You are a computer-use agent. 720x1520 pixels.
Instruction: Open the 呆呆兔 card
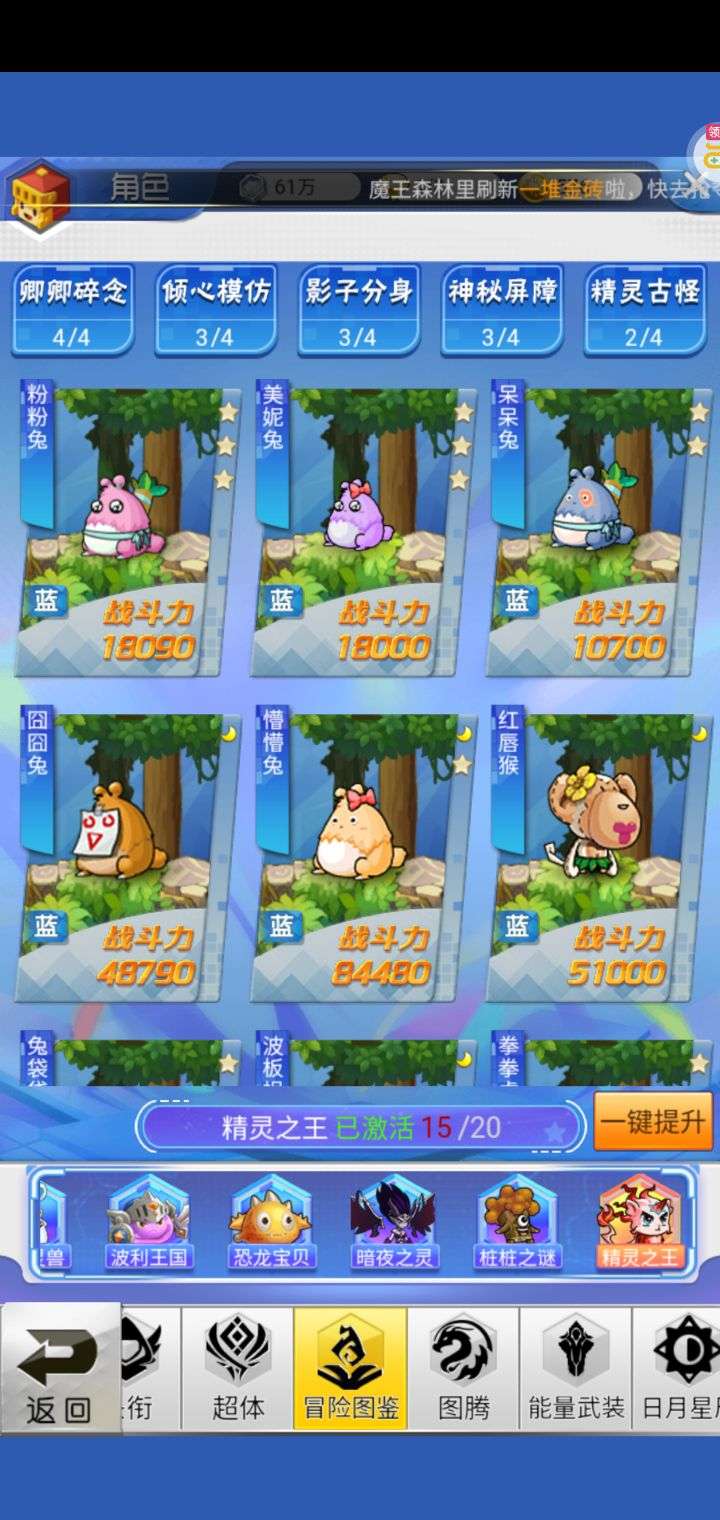600,530
